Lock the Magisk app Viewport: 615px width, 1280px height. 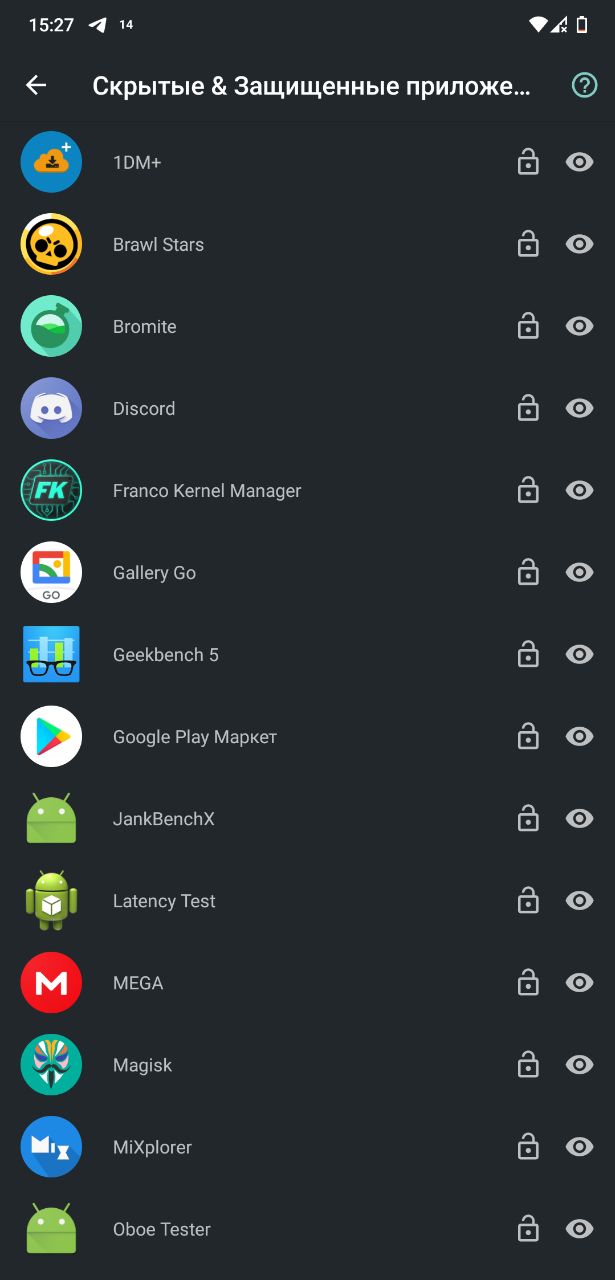coord(528,1064)
